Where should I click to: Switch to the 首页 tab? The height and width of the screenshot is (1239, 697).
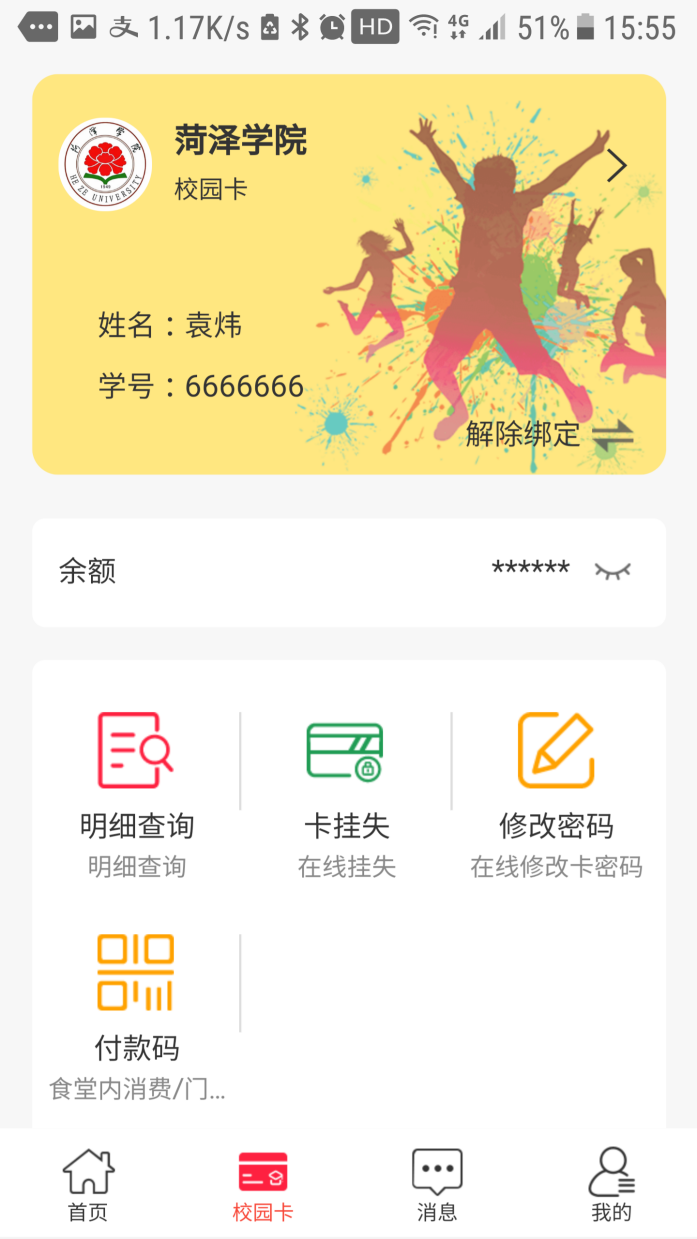click(x=88, y=1185)
